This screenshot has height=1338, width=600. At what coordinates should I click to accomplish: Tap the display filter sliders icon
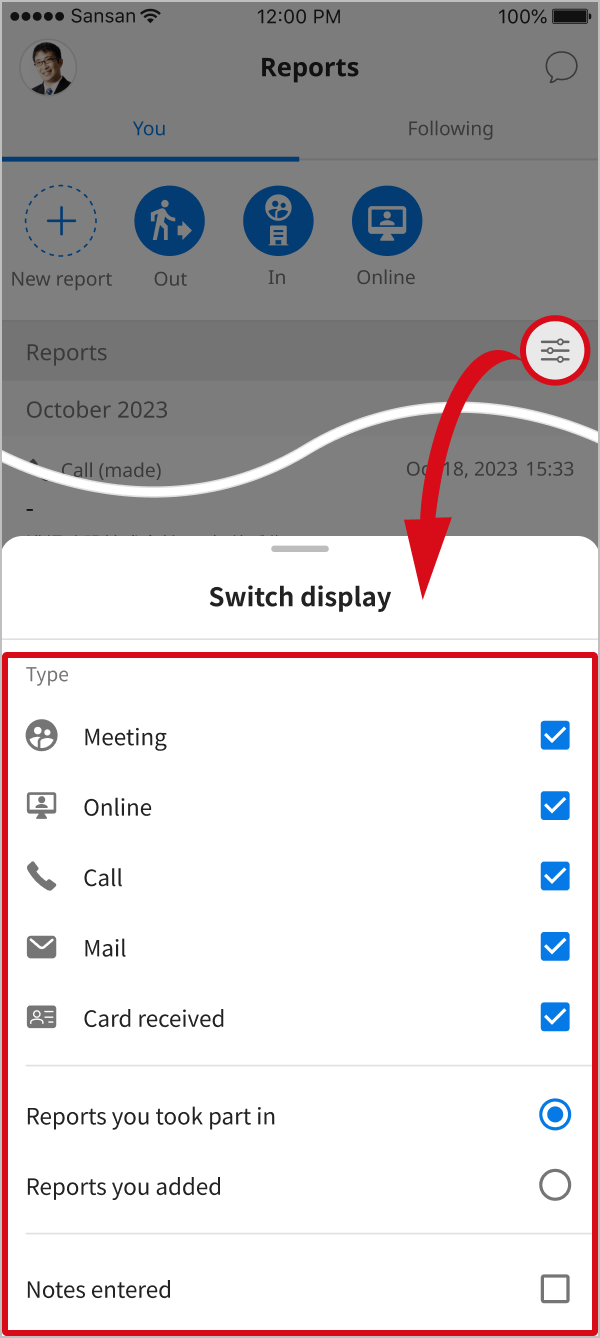pyautogui.click(x=555, y=350)
